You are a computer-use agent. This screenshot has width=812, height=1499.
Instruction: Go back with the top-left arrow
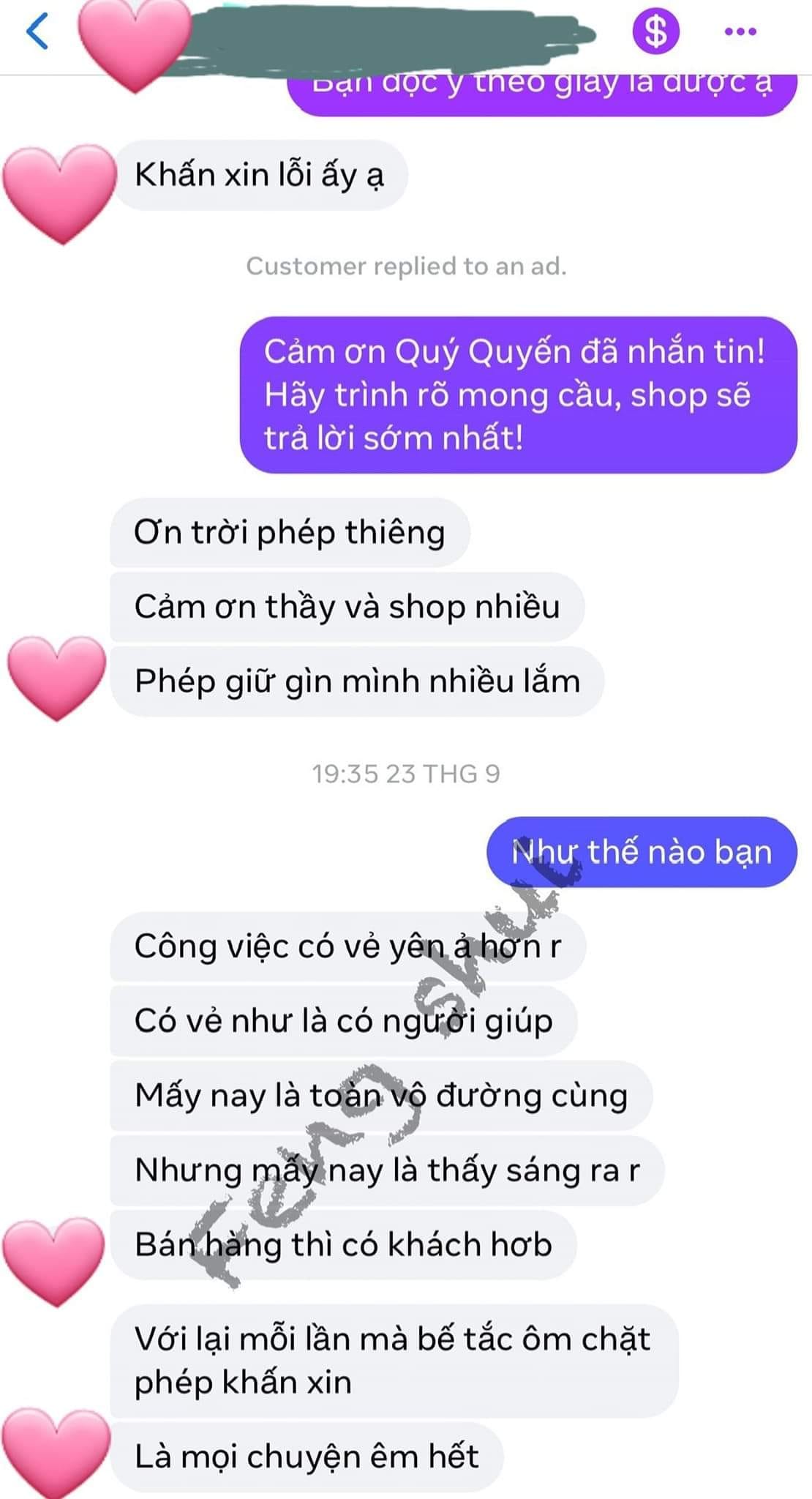37,31
